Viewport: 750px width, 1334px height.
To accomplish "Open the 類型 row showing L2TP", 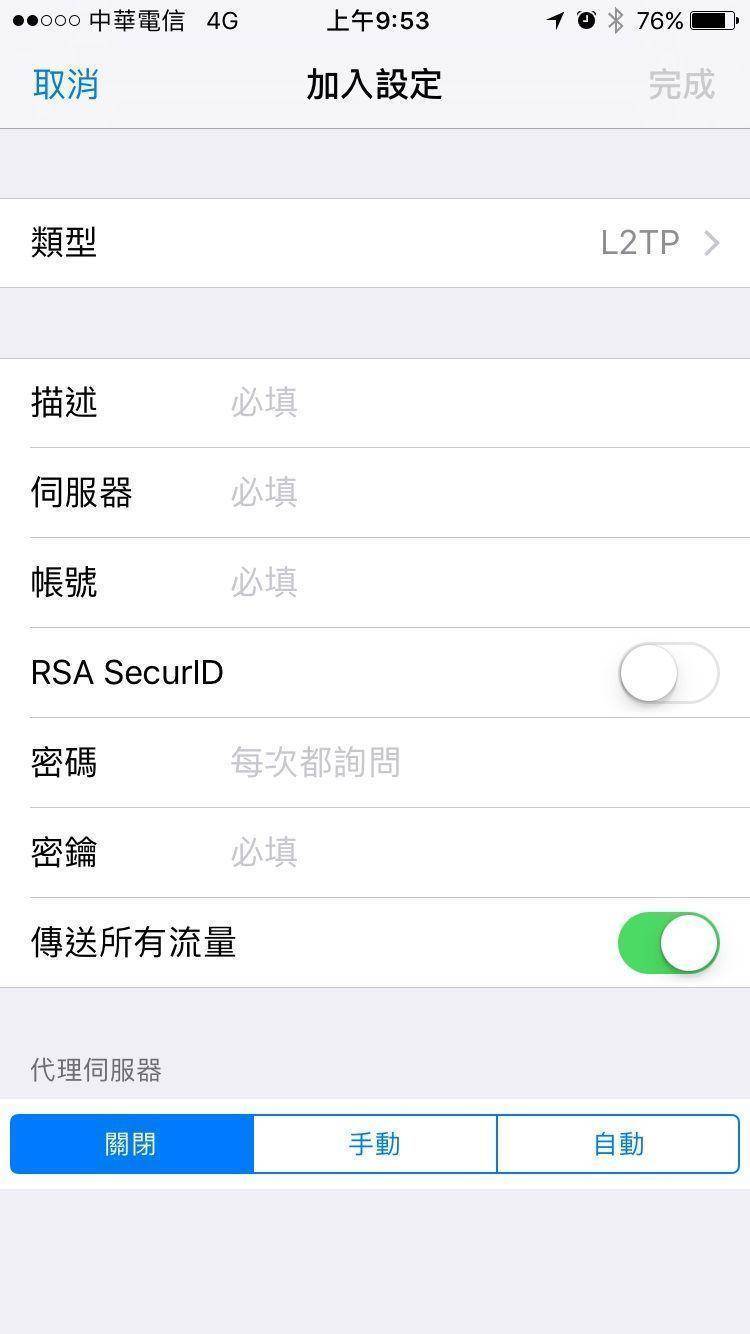I will point(375,243).
